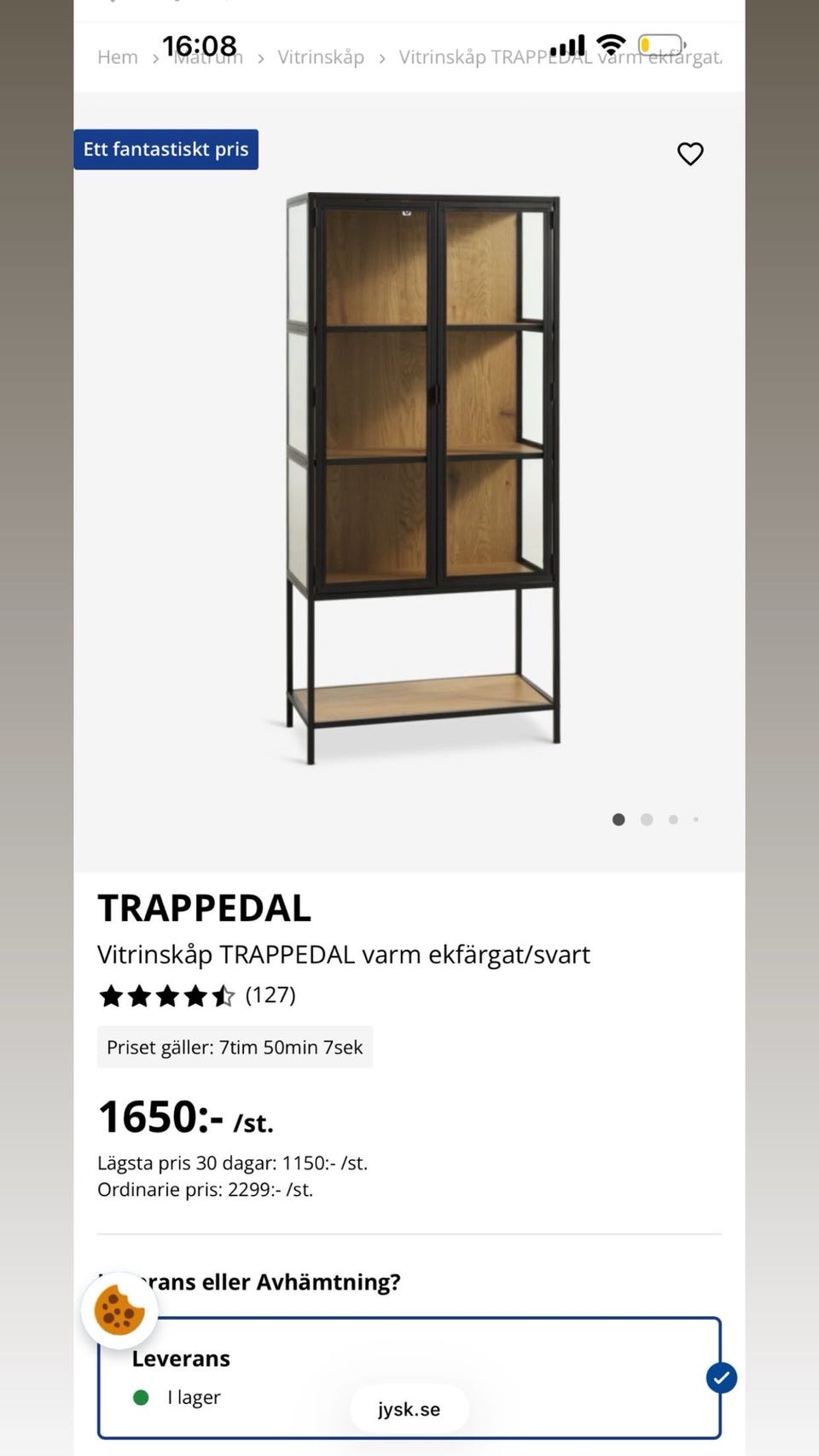Viewport: 819px width, 1456px height.
Task: Open the jysk.se site link
Action: coord(407,1408)
